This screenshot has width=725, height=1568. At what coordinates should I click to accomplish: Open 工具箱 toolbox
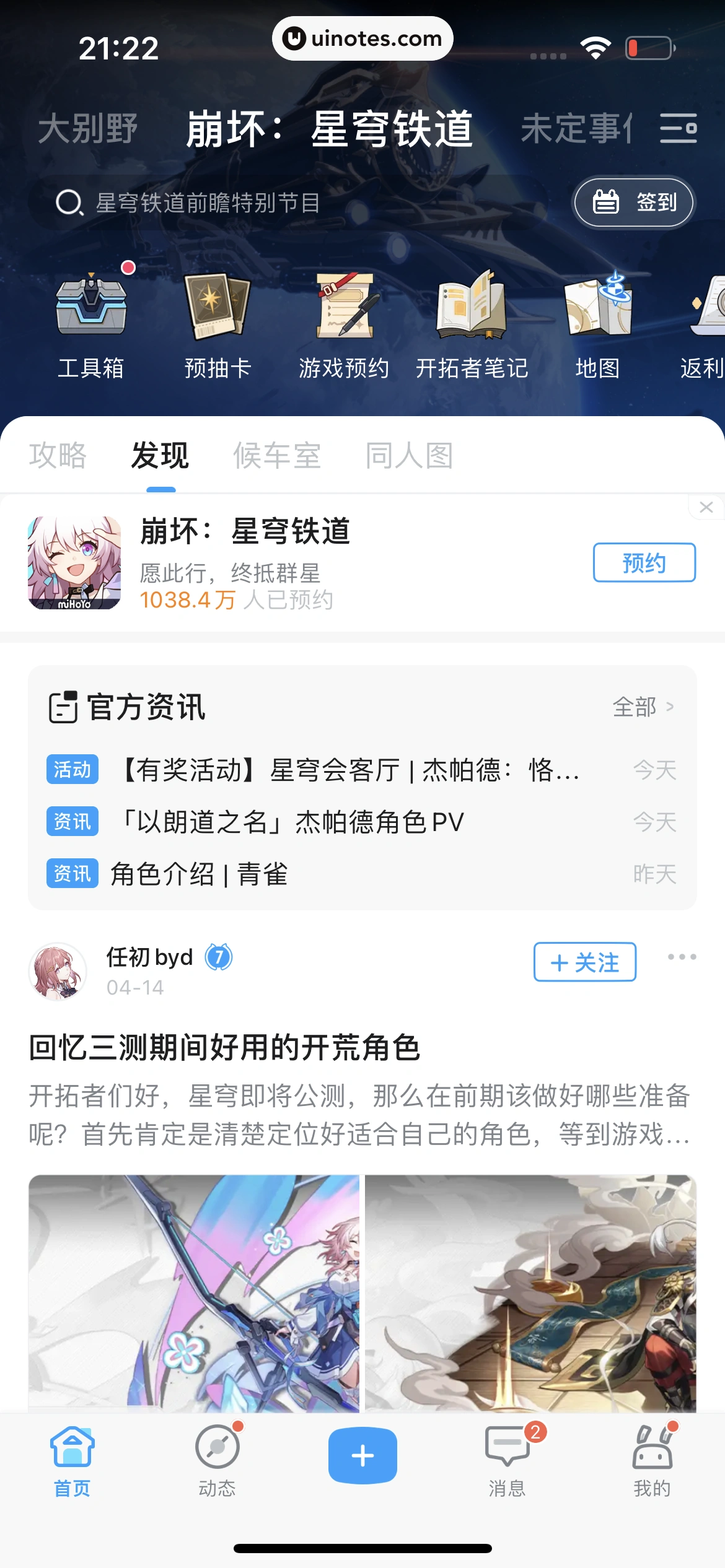91,326
